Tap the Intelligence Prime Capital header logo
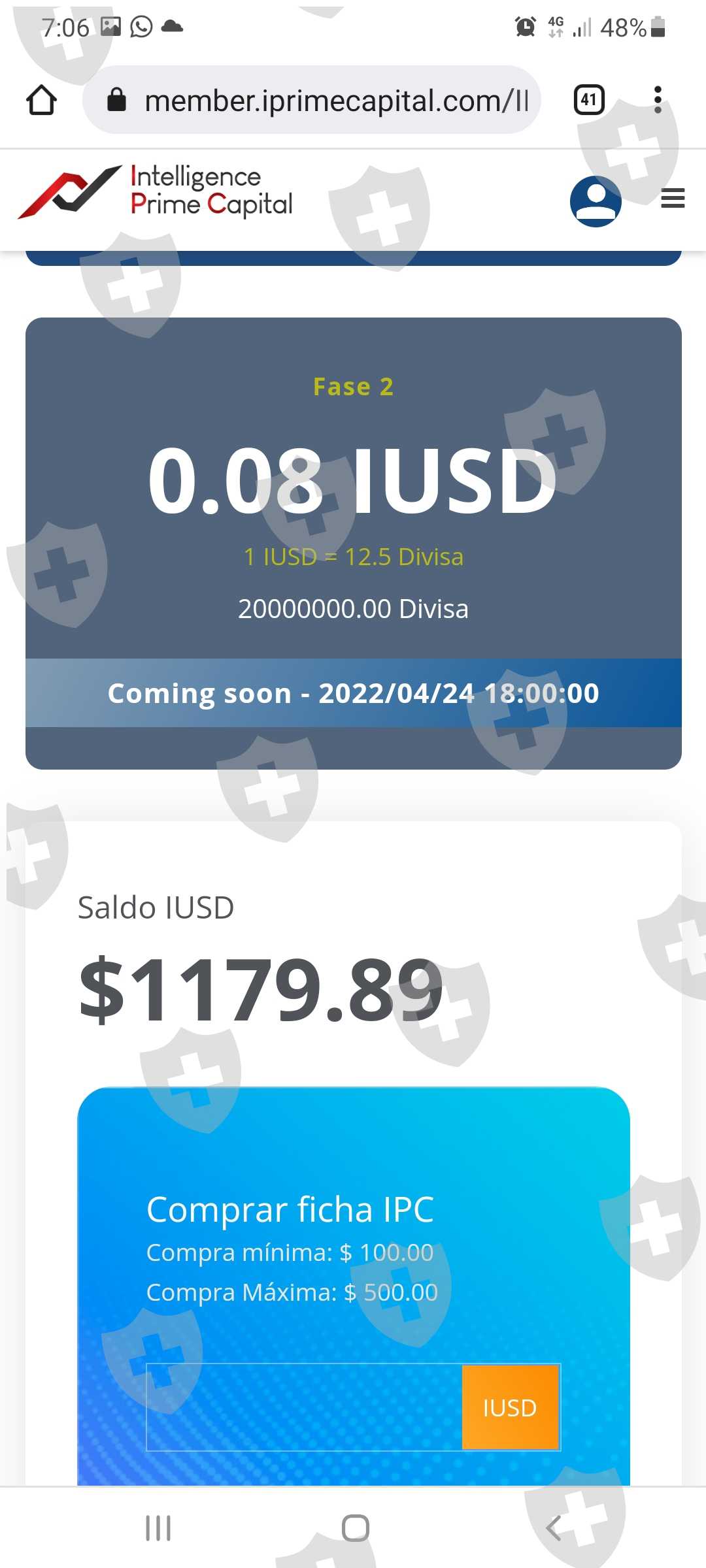 pyautogui.click(x=155, y=191)
